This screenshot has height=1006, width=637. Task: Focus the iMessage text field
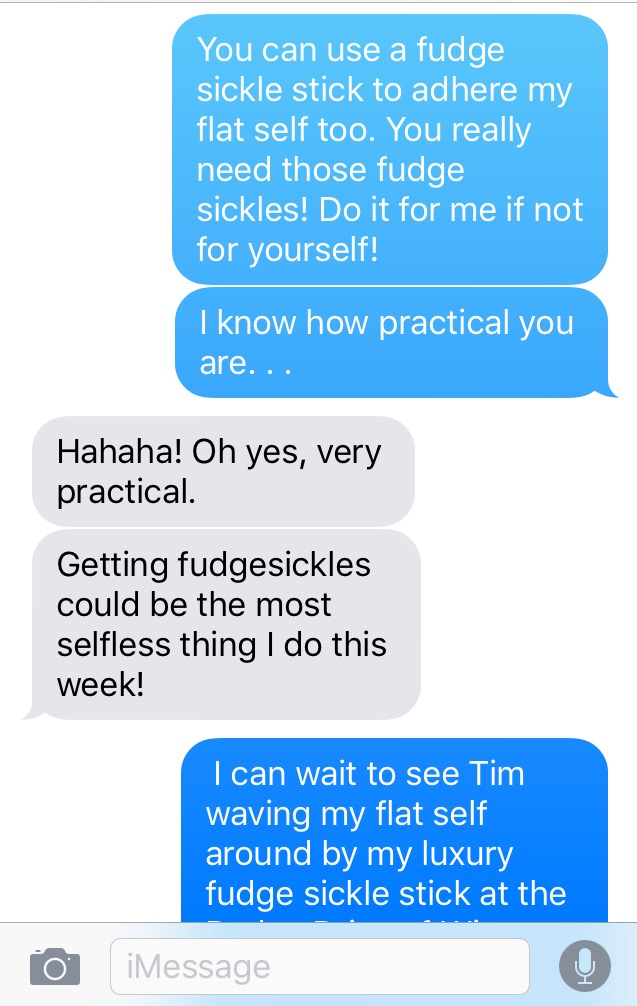[x=318, y=967]
